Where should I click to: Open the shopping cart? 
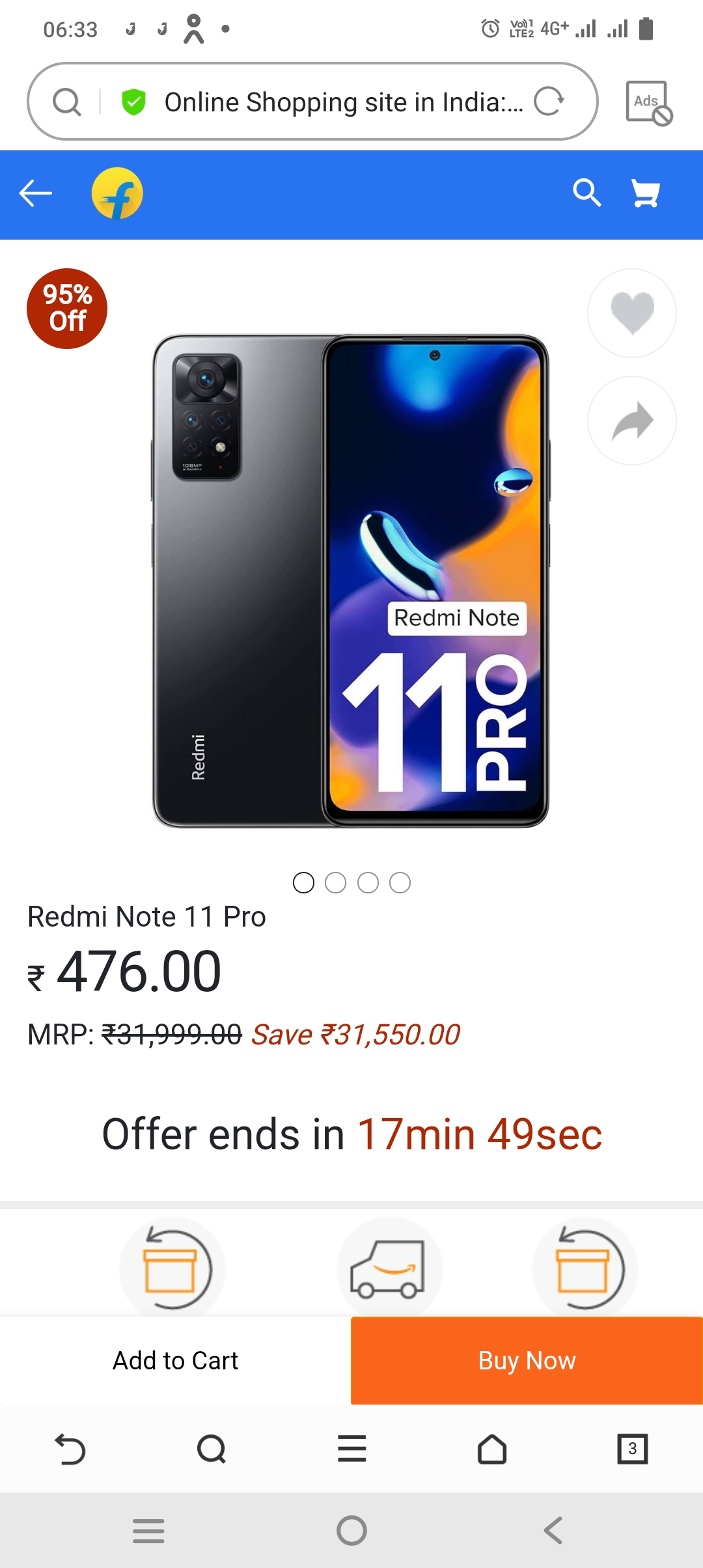(646, 193)
